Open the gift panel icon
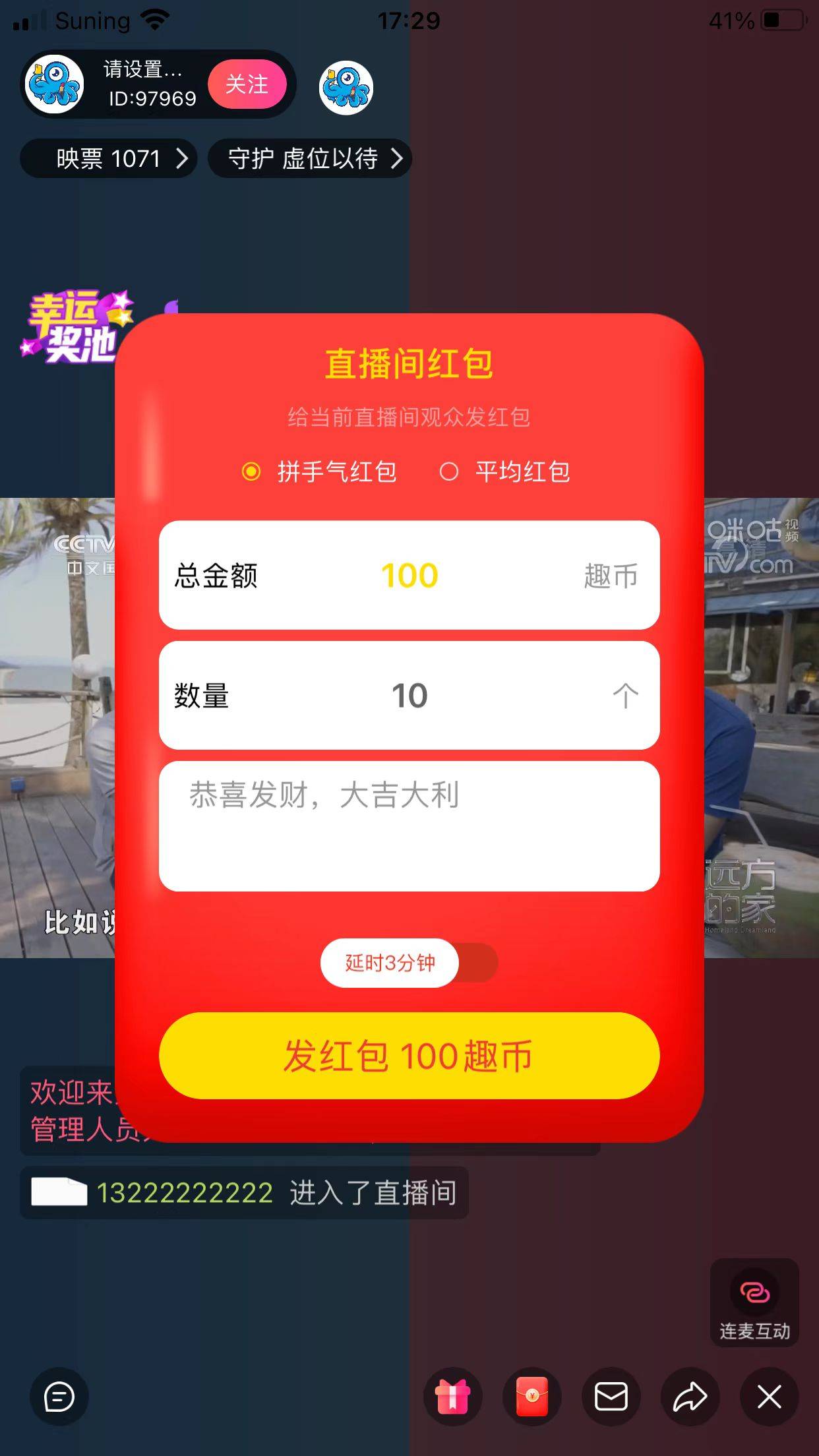This screenshot has width=819, height=1456. (452, 1396)
